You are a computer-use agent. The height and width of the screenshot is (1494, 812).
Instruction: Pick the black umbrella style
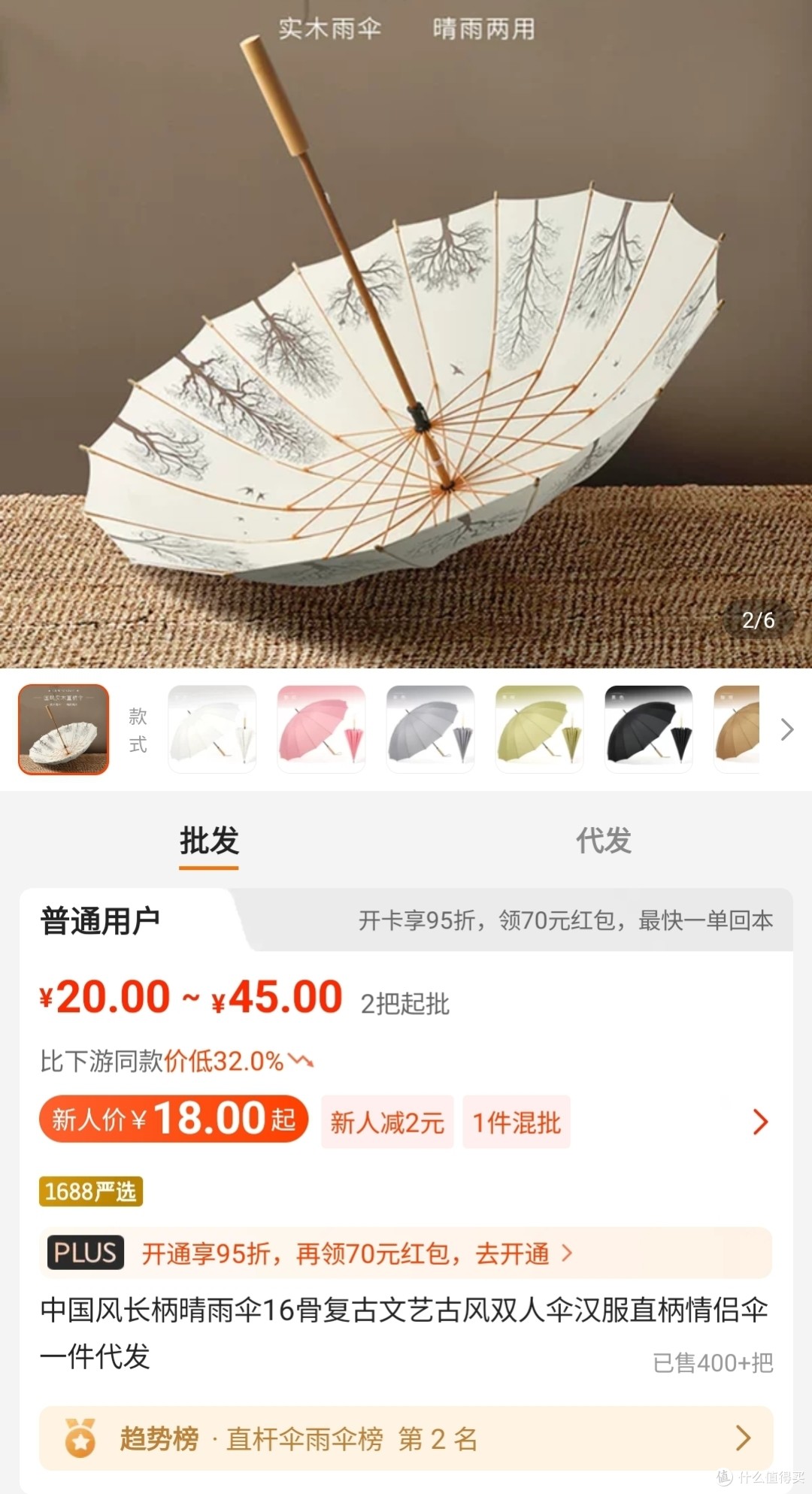[x=648, y=729]
